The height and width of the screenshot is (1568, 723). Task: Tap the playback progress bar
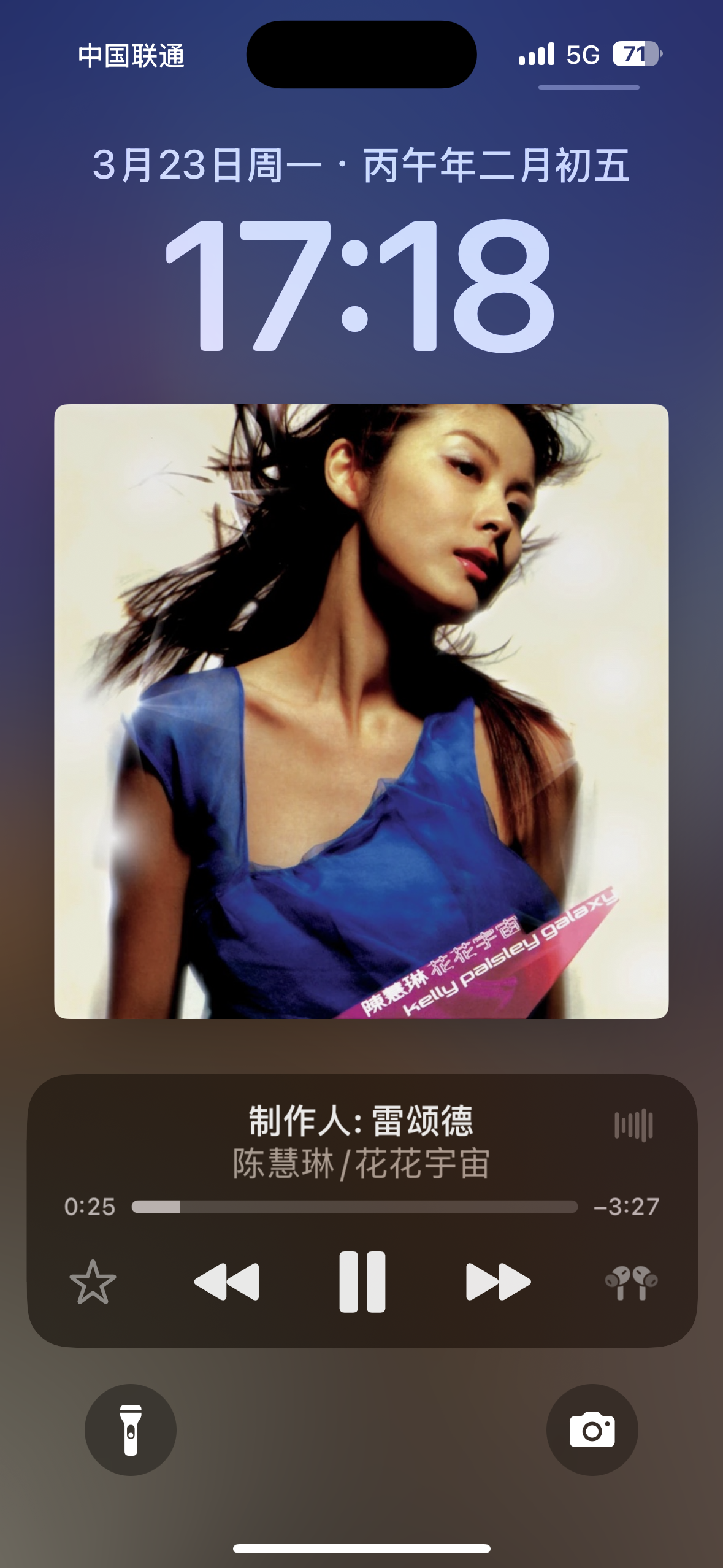pyautogui.click(x=354, y=1207)
